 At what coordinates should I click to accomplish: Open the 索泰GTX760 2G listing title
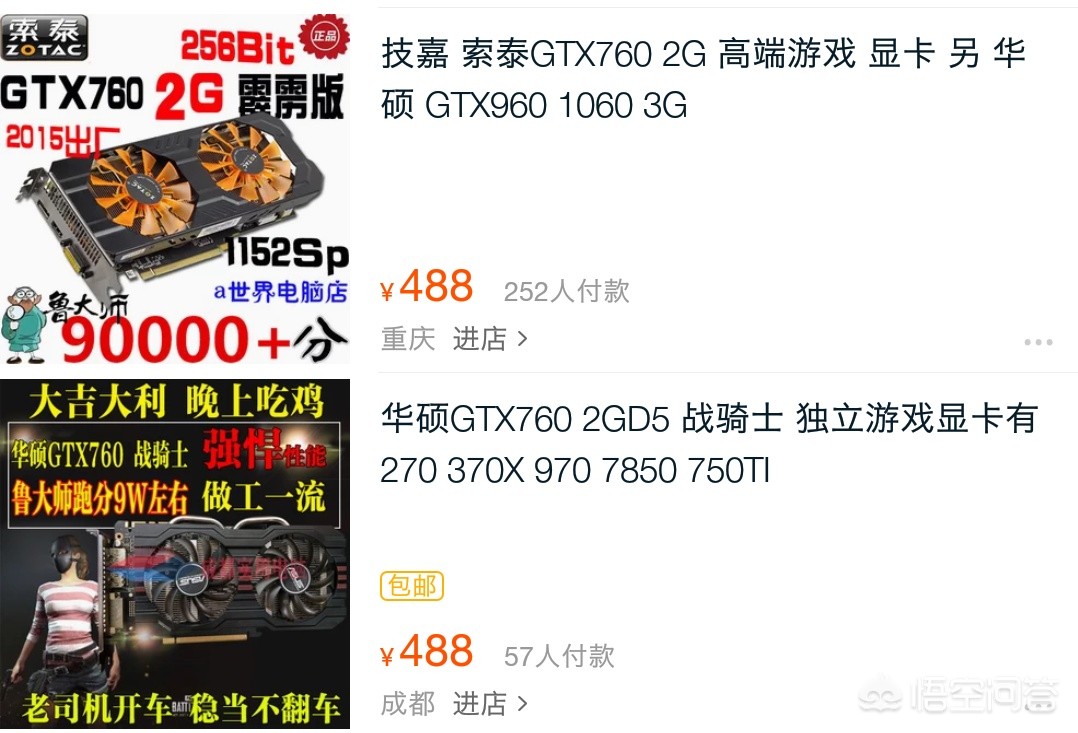[702, 79]
